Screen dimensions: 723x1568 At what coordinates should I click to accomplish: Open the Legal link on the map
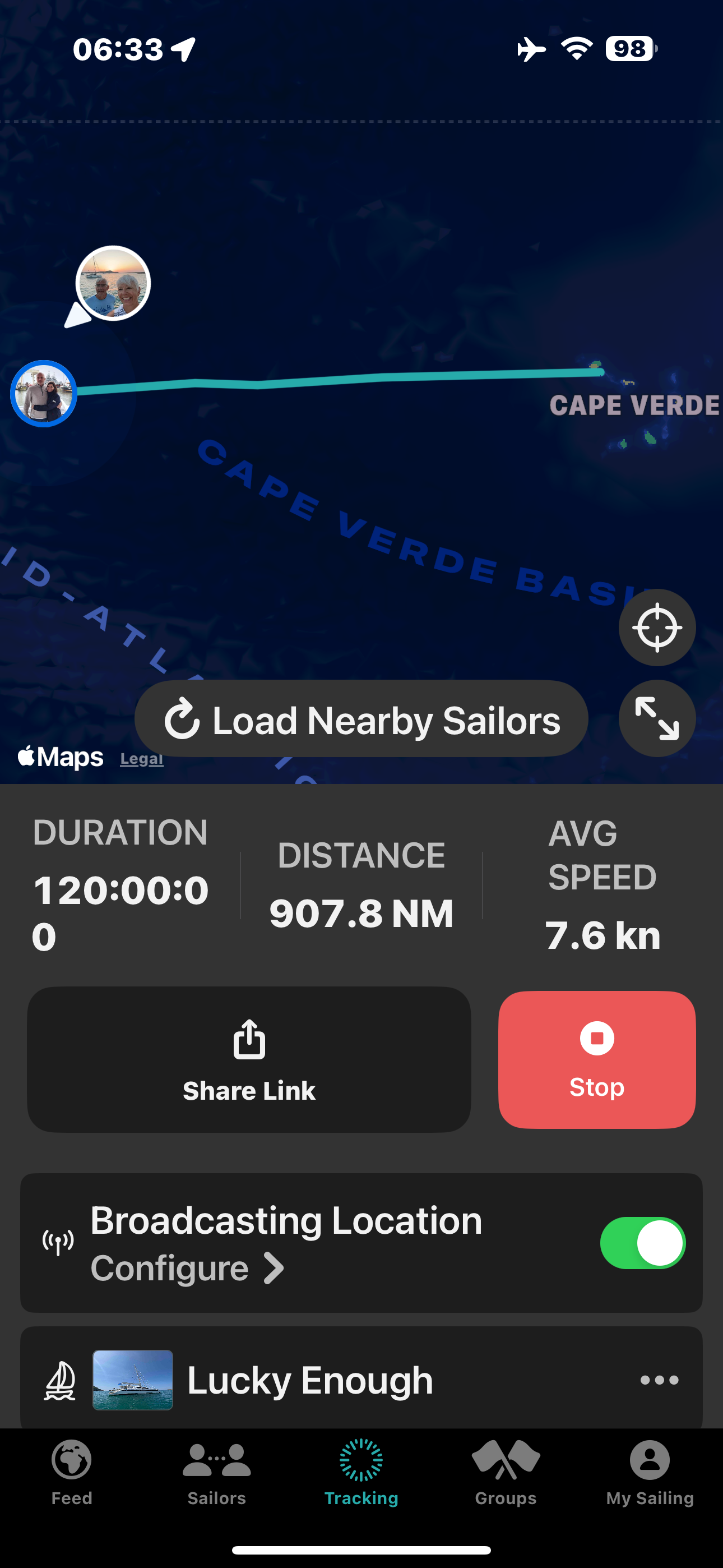(142, 758)
